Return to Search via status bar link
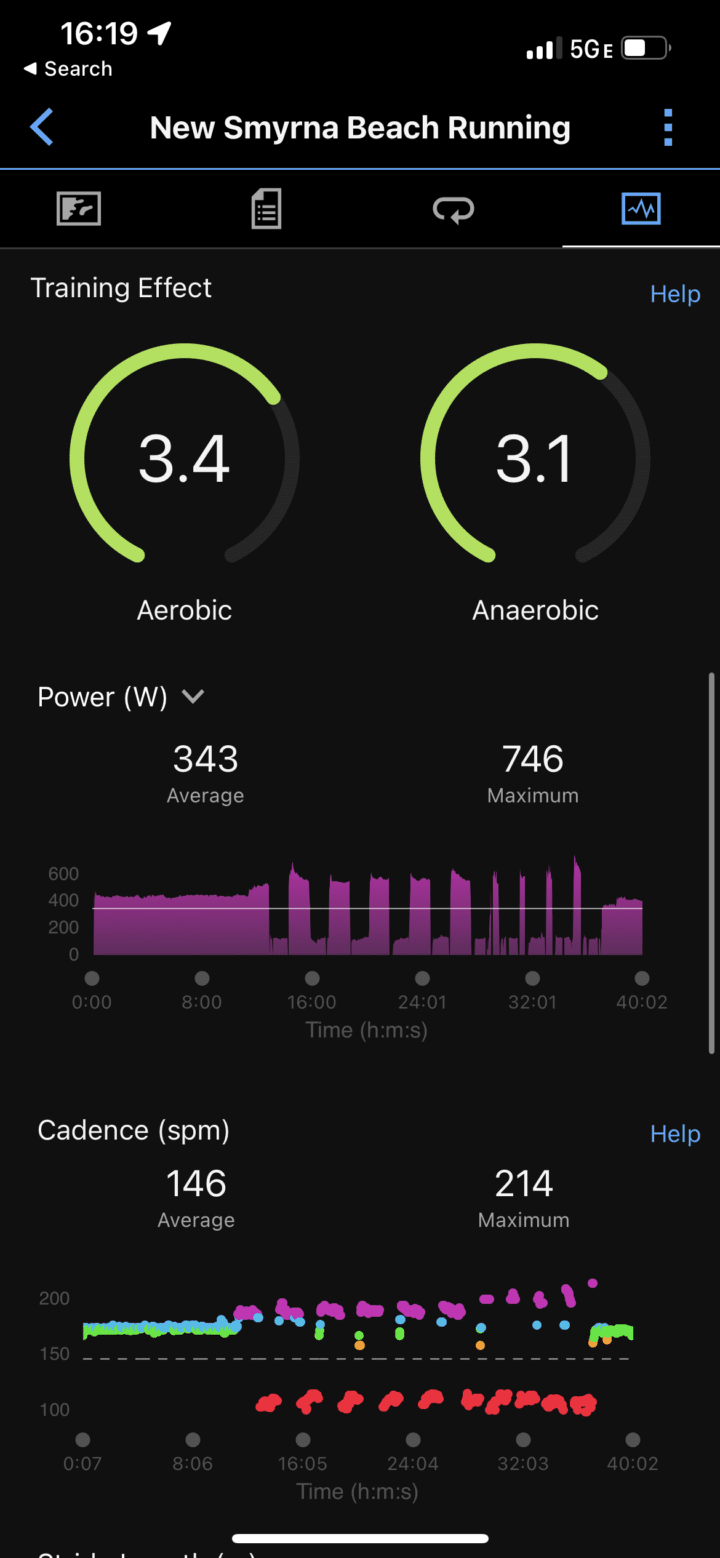The height and width of the screenshot is (1558, 720). (68, 69)
